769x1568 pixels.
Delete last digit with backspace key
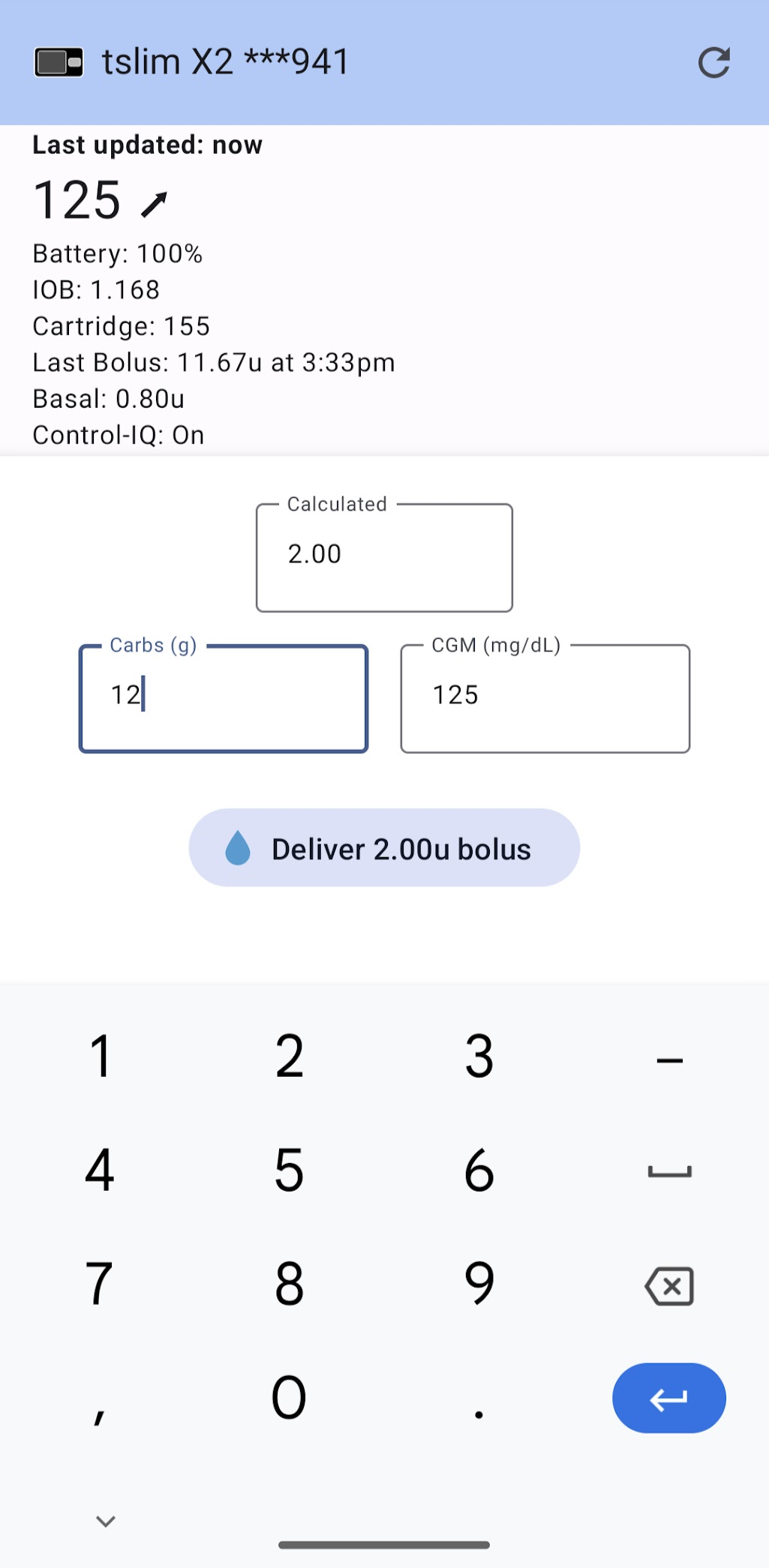pos(668,1285)
